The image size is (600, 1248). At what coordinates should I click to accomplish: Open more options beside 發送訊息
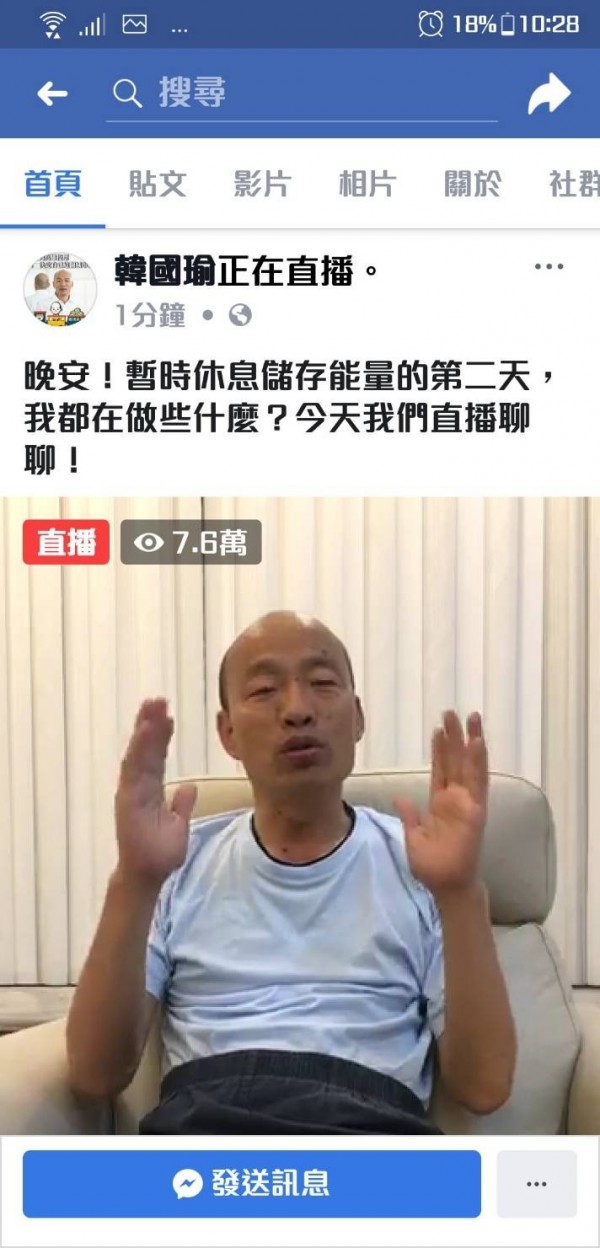pos(536,1184)
